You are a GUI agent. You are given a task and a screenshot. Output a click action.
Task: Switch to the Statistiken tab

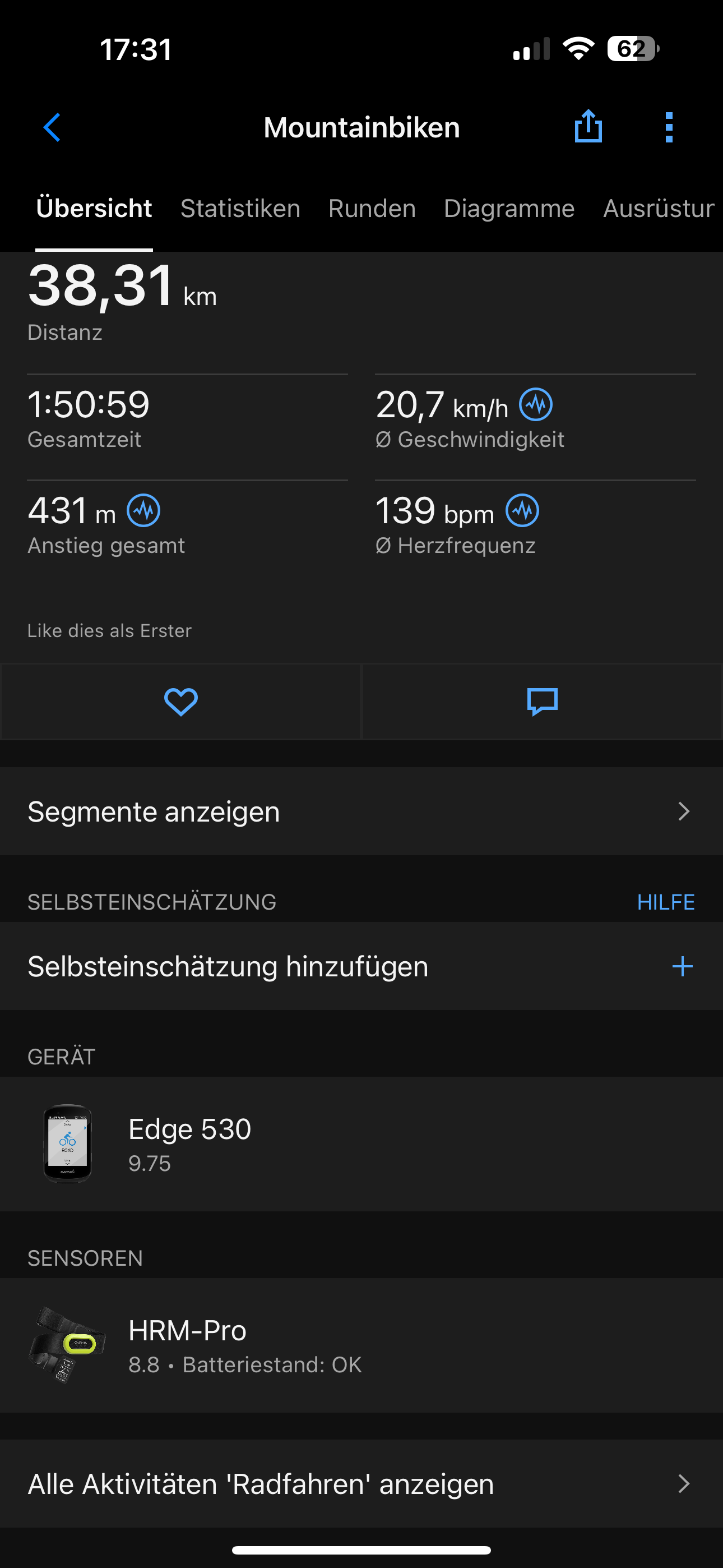point(240,209)
